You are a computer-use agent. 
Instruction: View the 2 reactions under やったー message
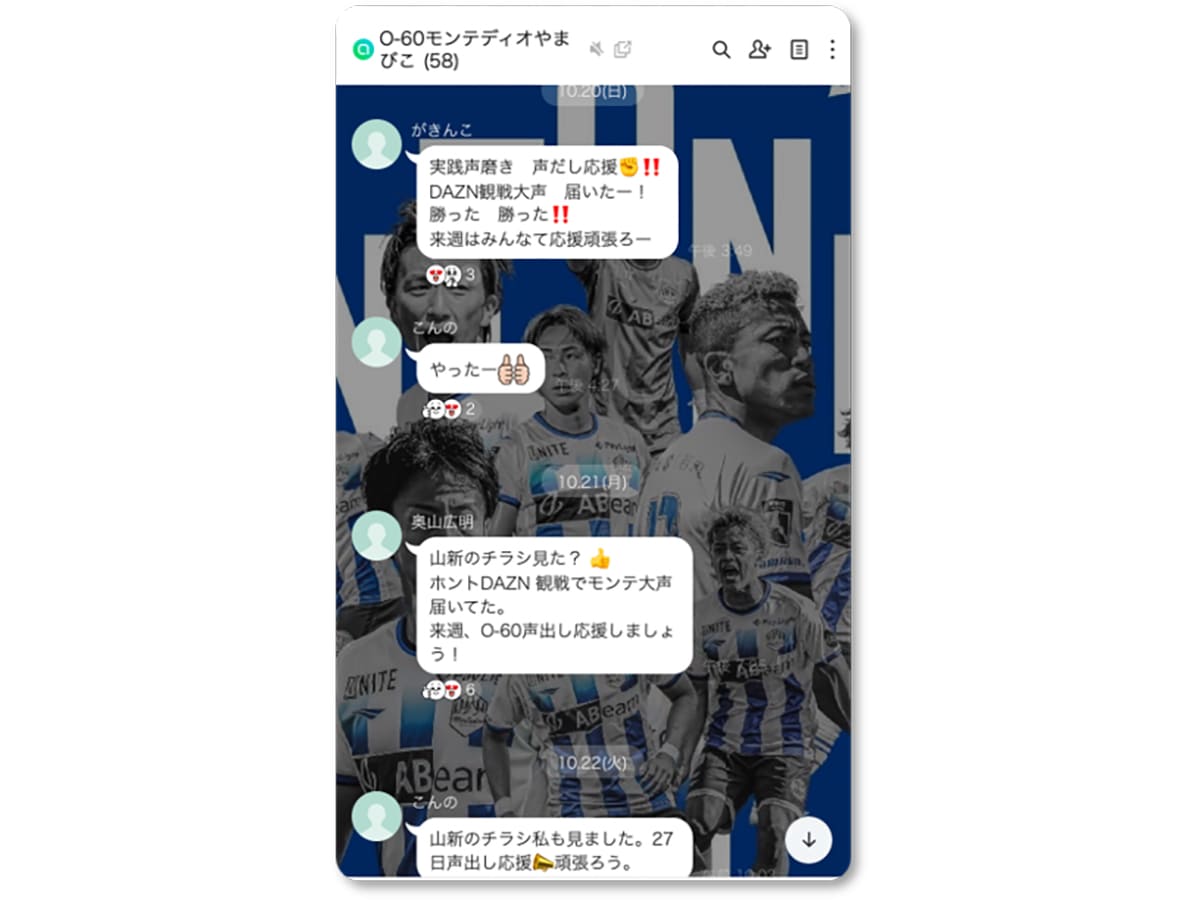click(449, 409)
